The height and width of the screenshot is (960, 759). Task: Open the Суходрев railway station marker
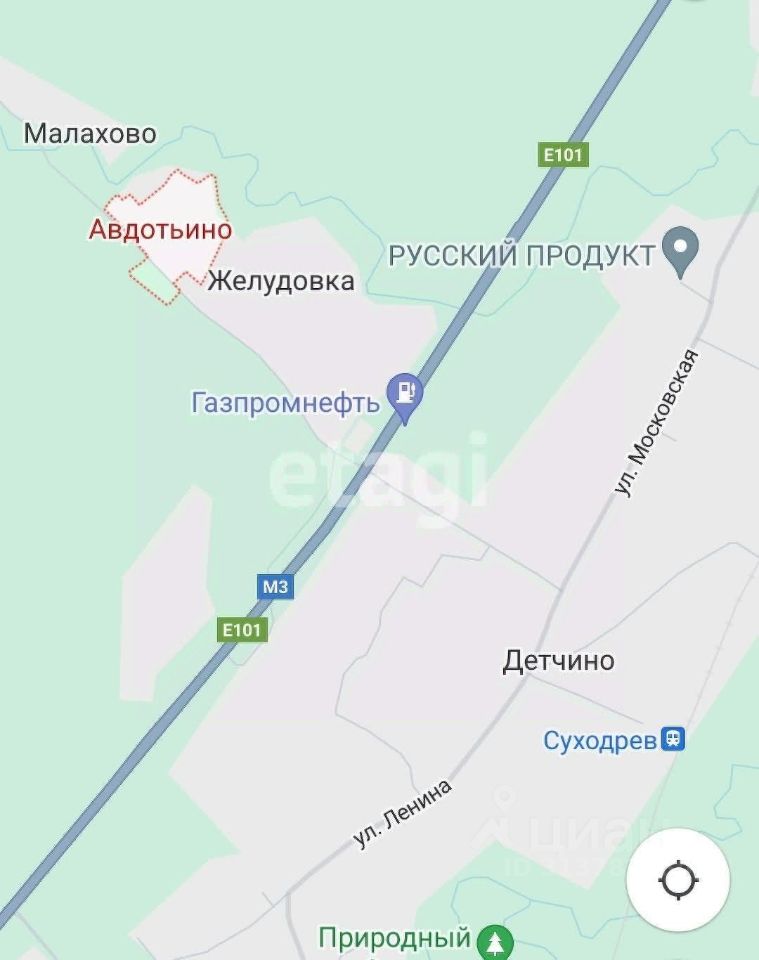[674, 740]
